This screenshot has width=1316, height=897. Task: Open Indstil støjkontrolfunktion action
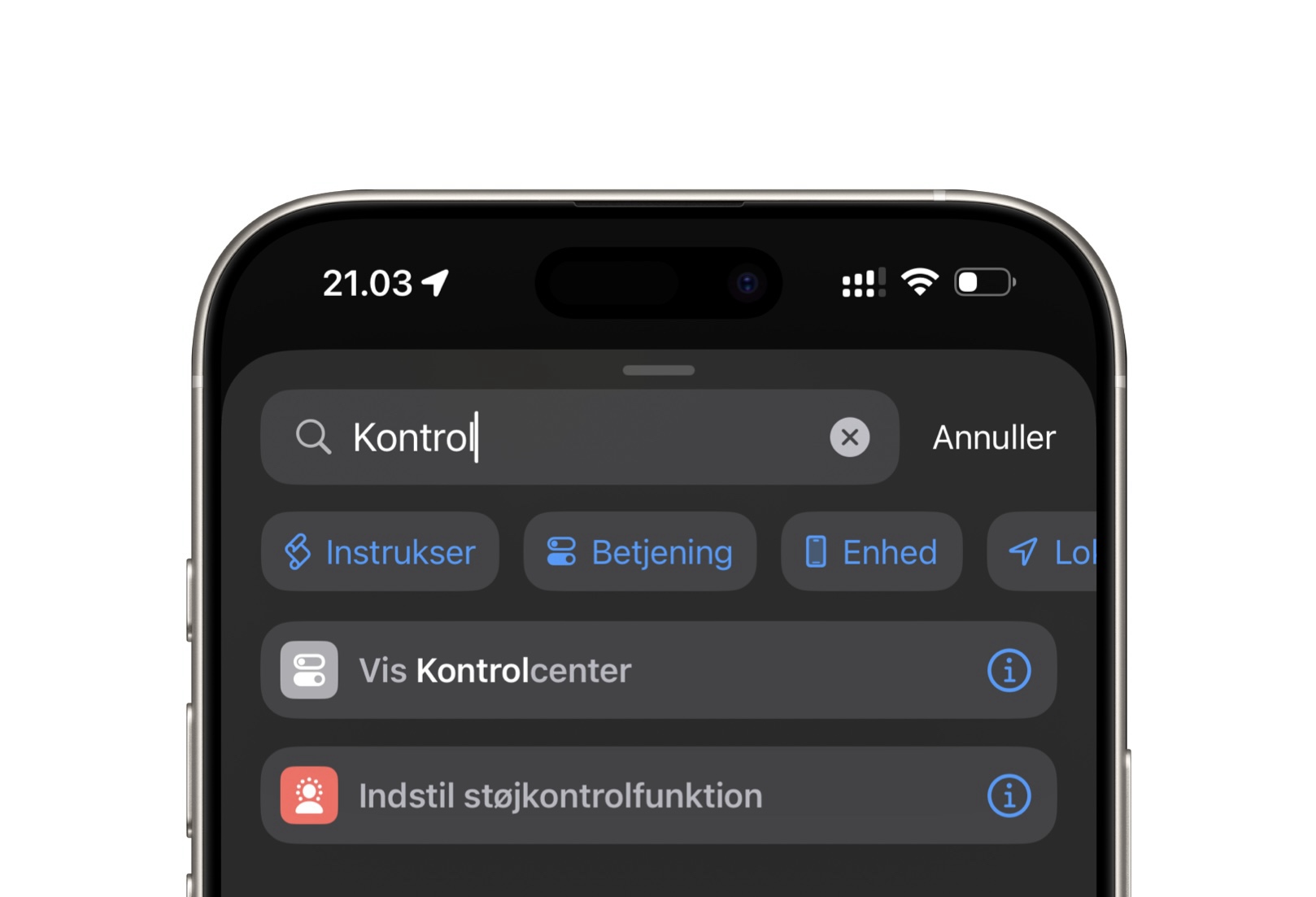click(569, 796)
